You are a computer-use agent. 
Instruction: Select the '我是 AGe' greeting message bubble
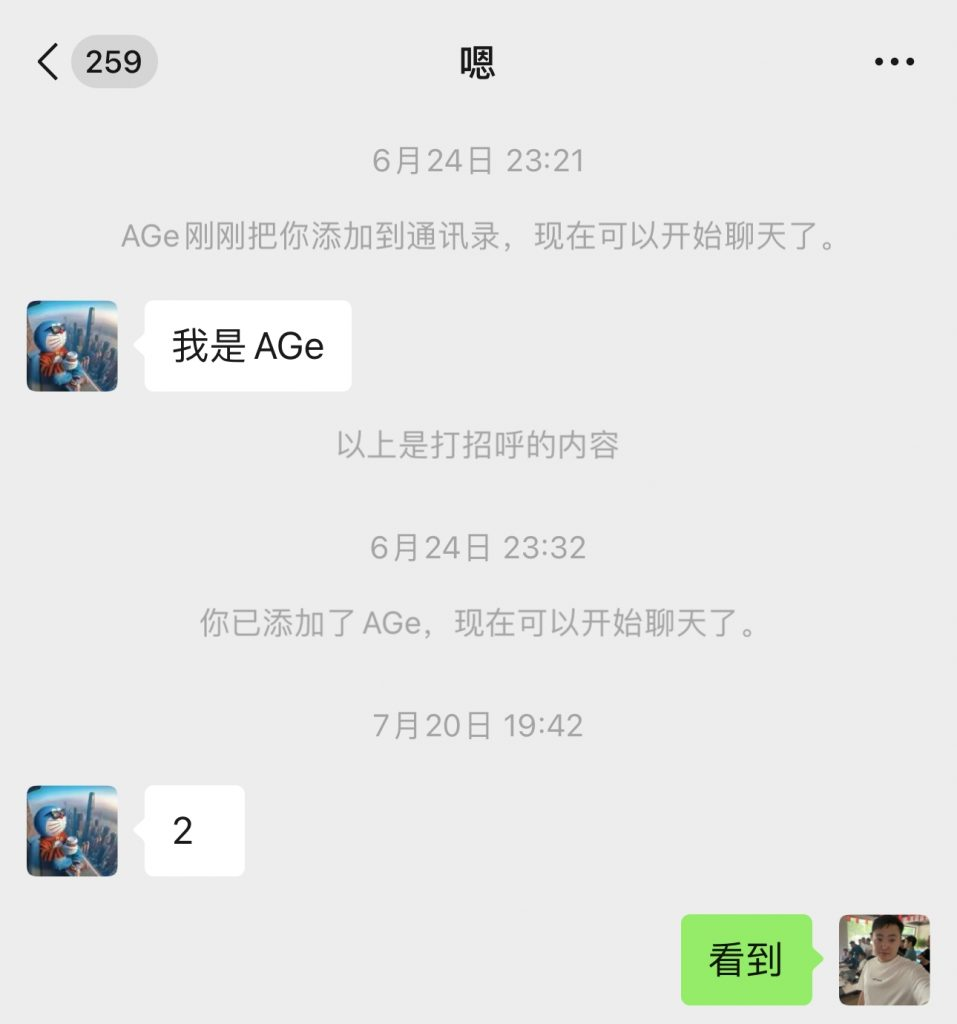tap(247, 345)
